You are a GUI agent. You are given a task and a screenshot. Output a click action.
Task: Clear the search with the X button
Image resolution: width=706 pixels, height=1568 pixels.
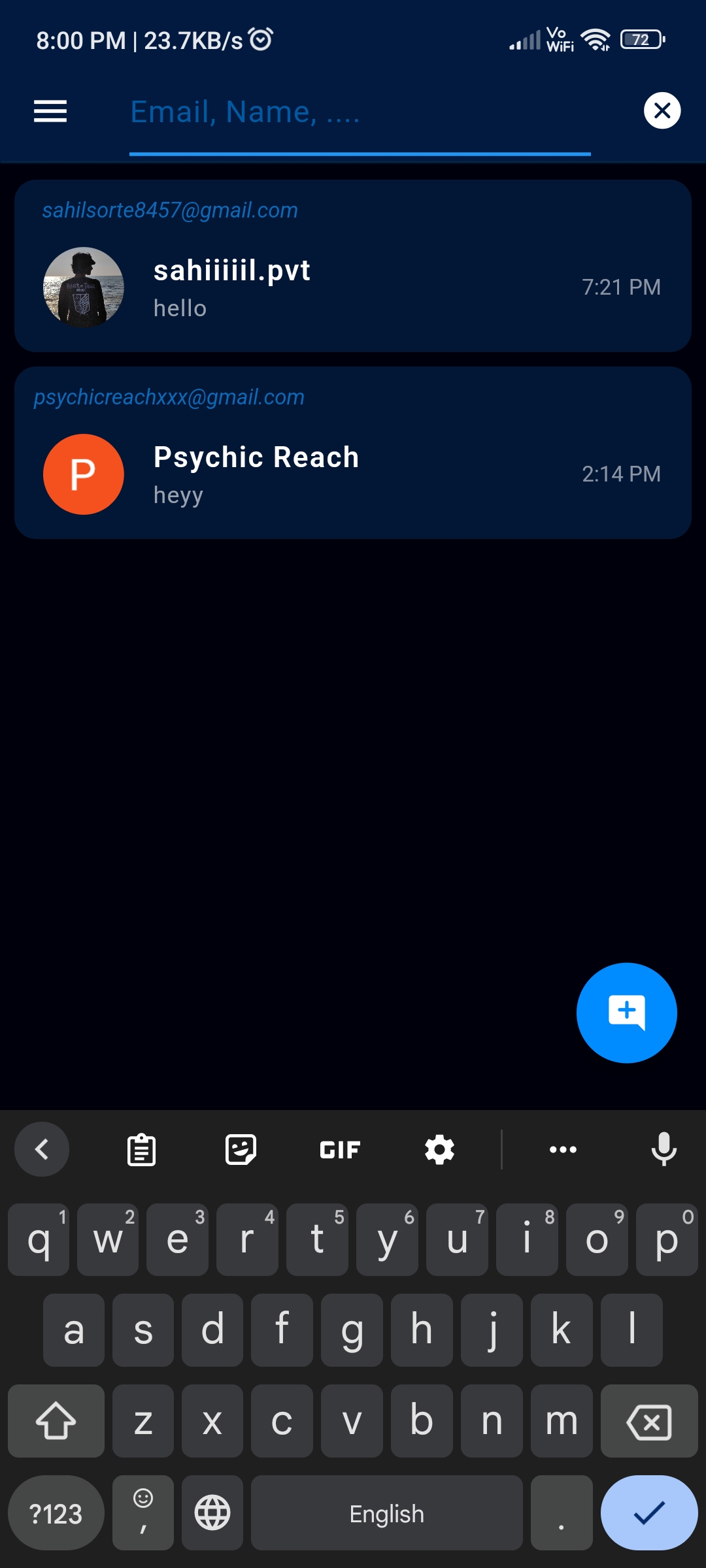[x=662, y=110]
